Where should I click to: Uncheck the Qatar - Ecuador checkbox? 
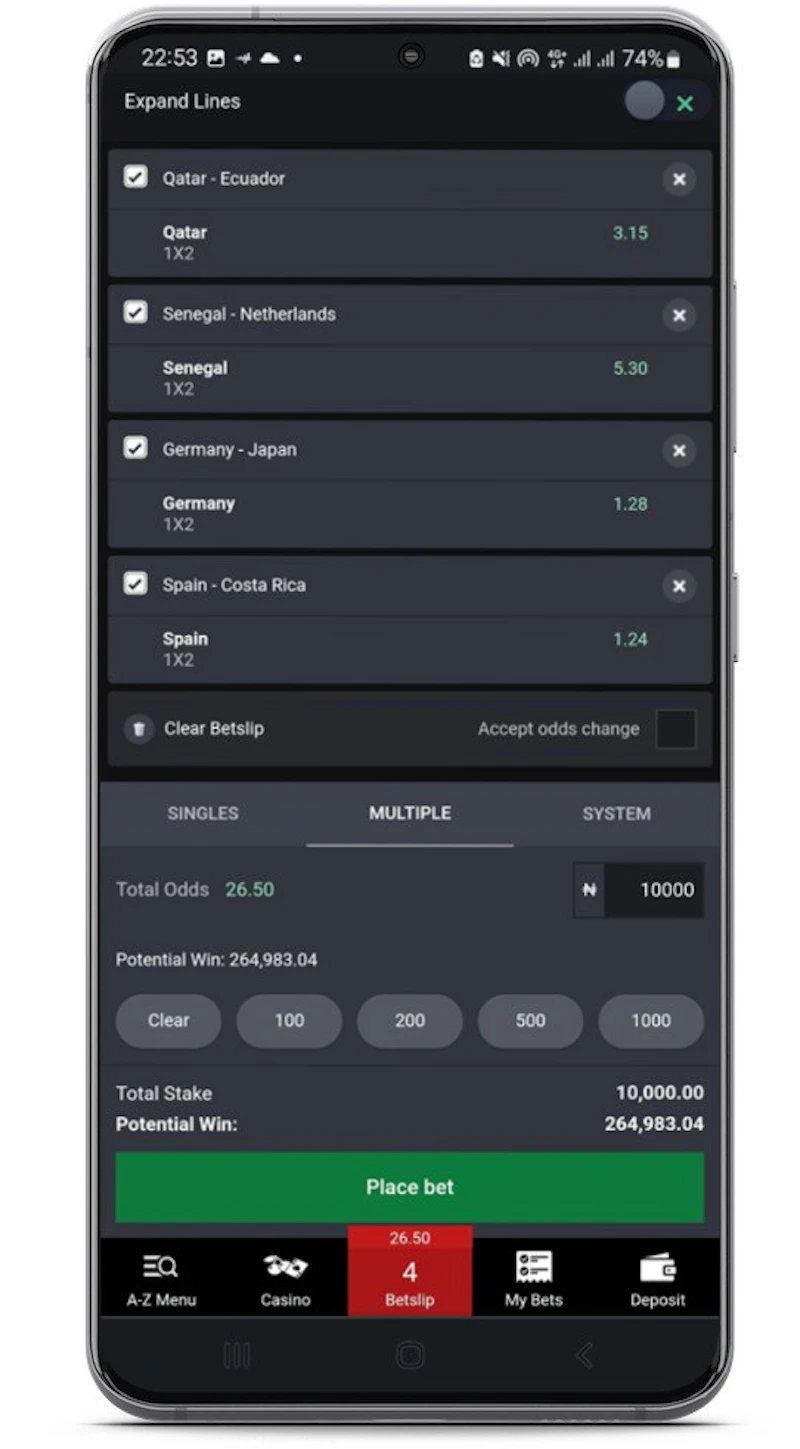tap(135, 178)
